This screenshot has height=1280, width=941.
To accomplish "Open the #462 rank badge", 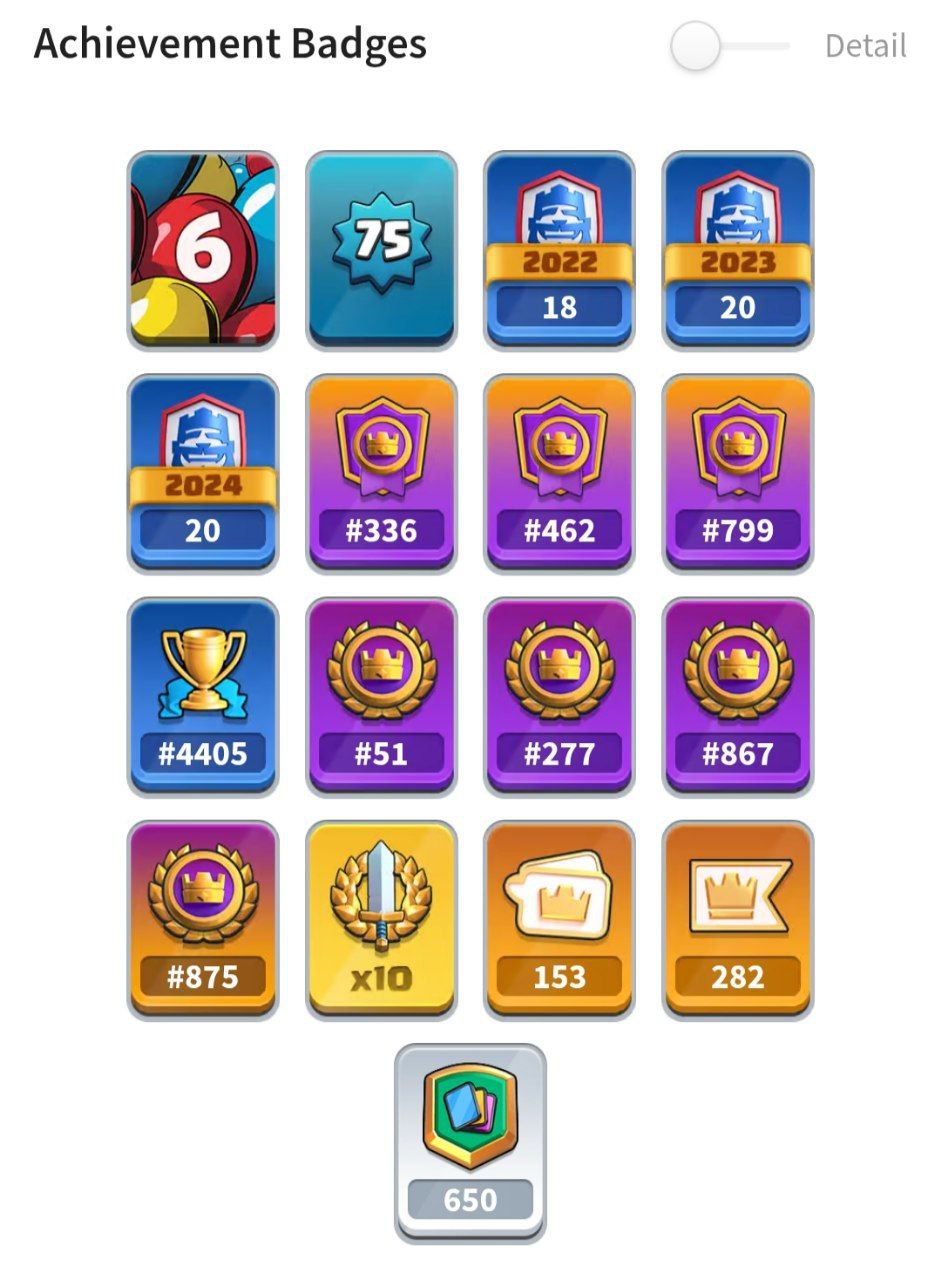I will [559, 473].
